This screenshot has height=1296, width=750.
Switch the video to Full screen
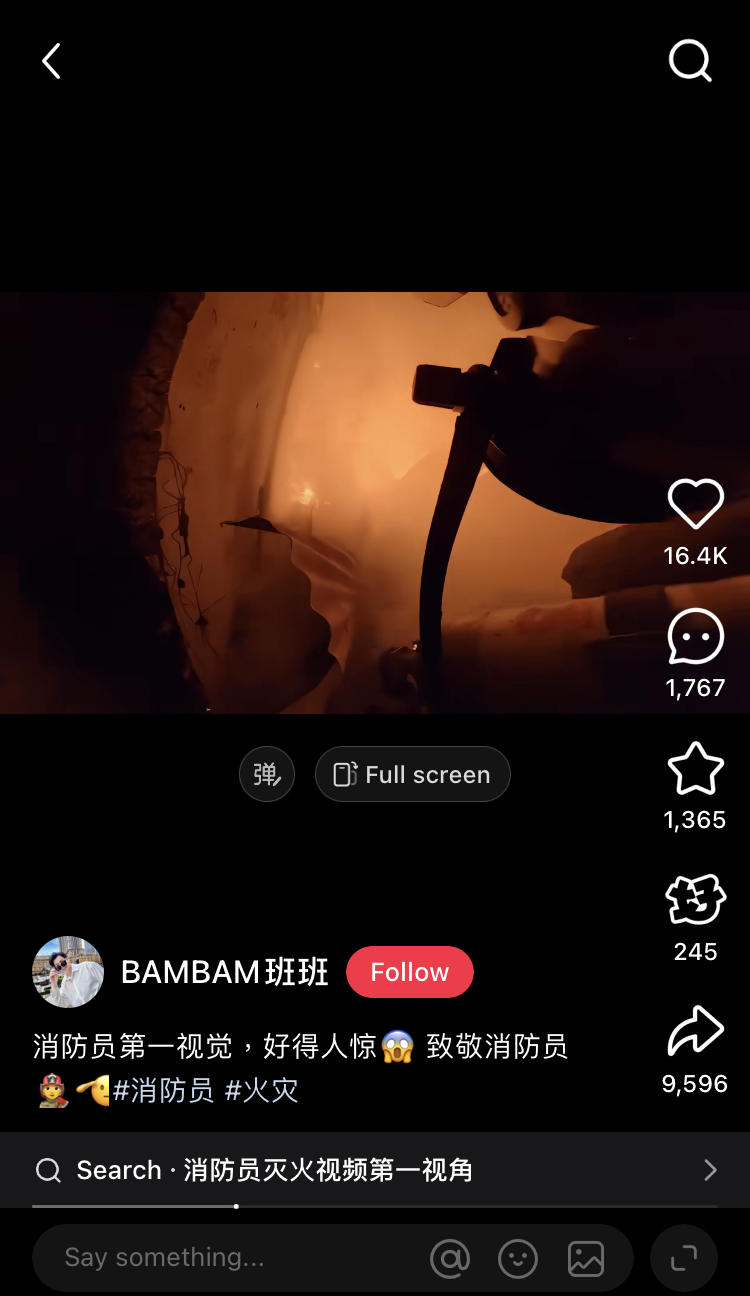[413, 774]
